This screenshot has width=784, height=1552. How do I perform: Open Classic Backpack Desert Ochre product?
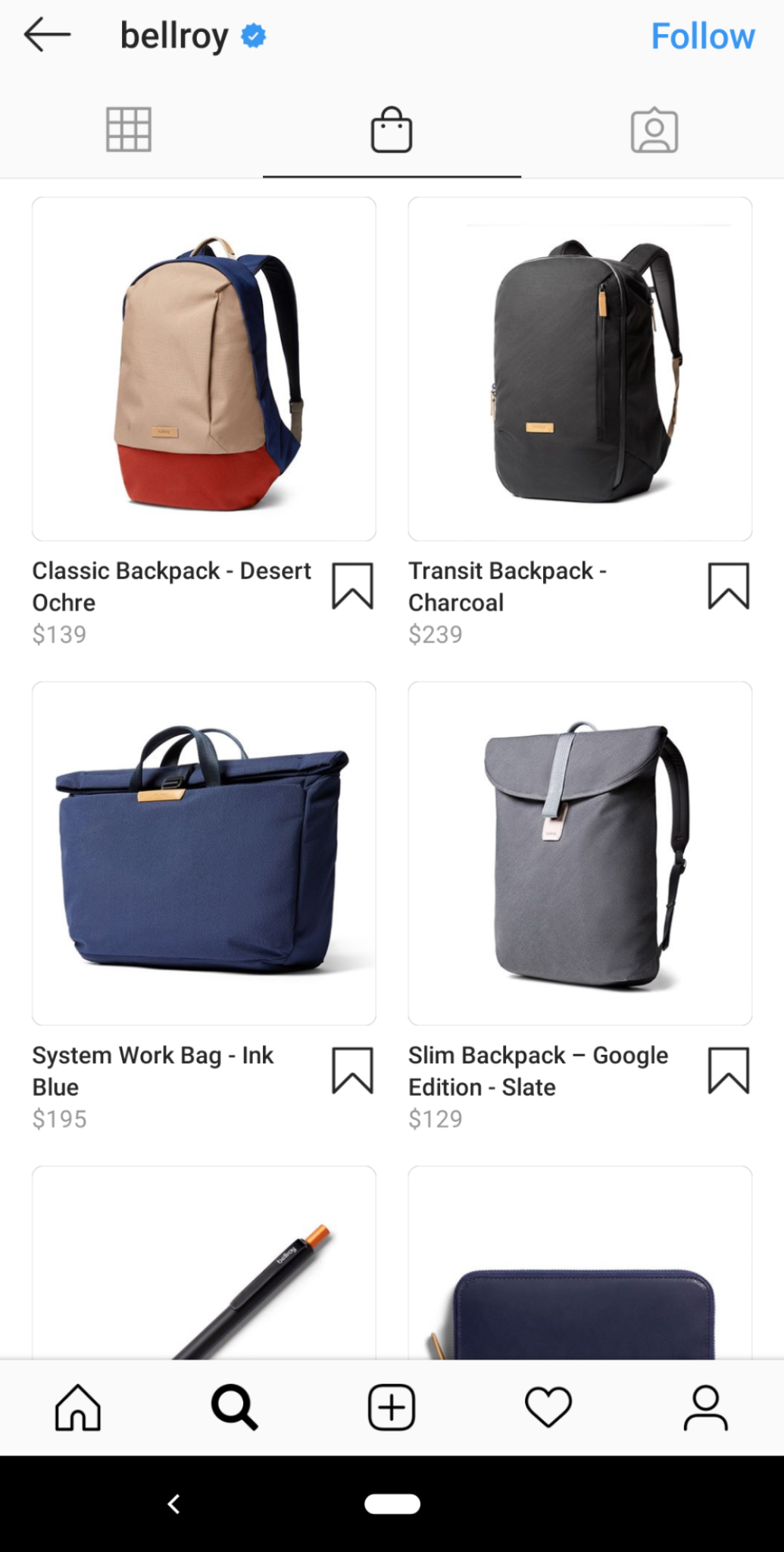click(204, 369)
